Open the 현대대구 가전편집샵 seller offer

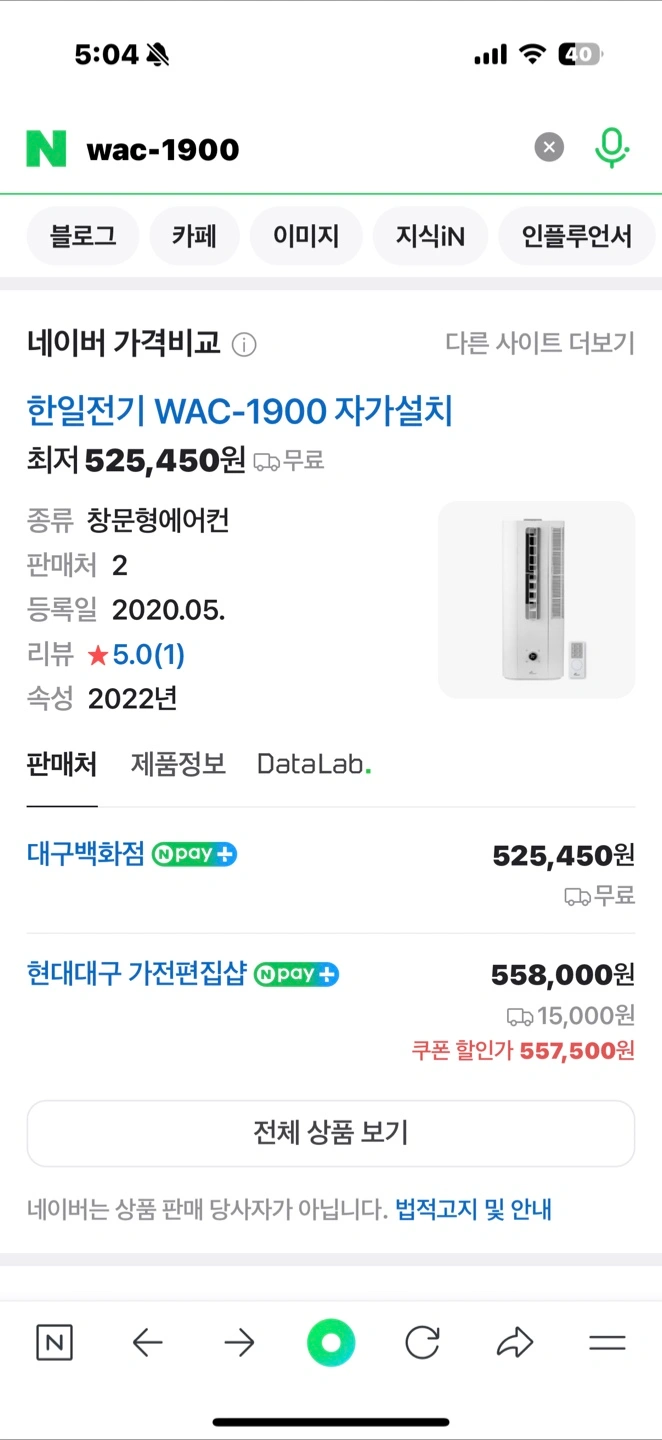click(136, 973)
